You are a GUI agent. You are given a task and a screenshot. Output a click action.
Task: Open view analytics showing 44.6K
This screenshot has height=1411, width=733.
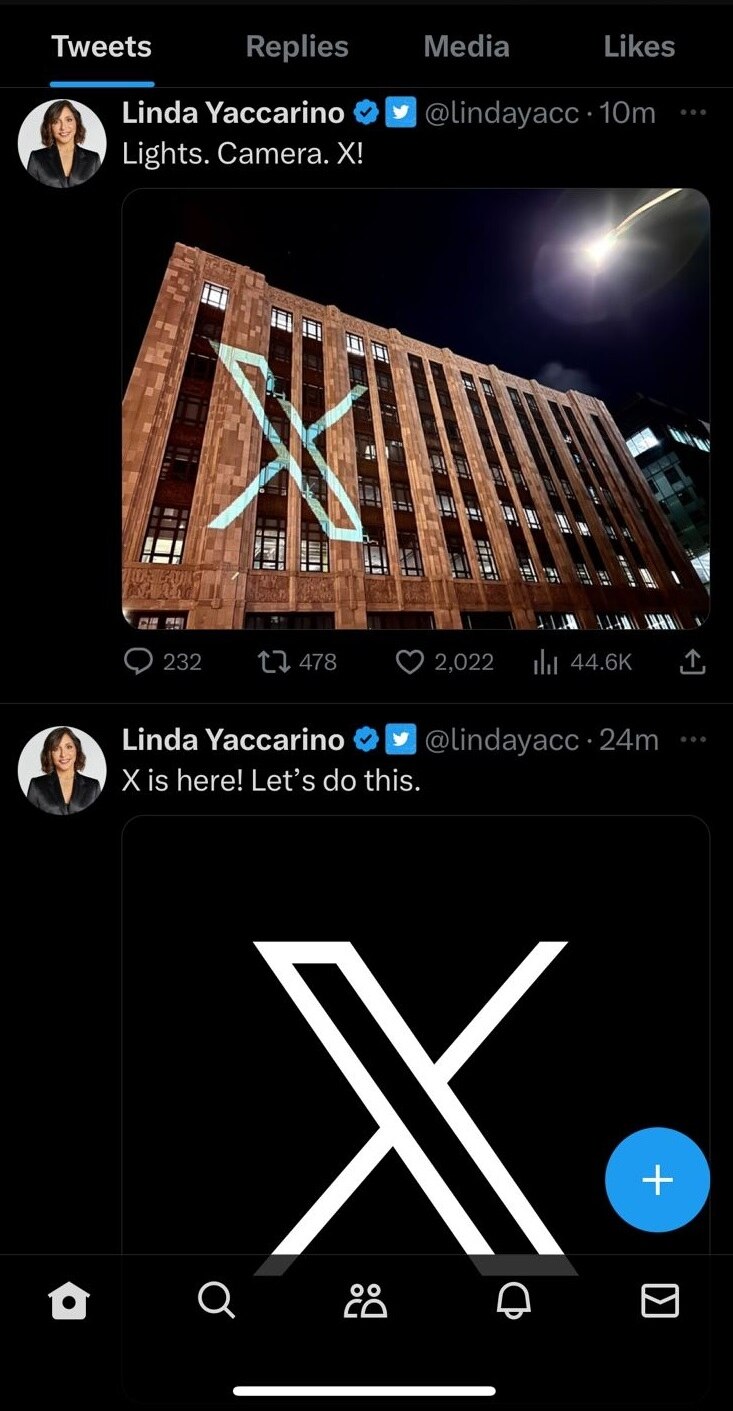click(546, 661)
